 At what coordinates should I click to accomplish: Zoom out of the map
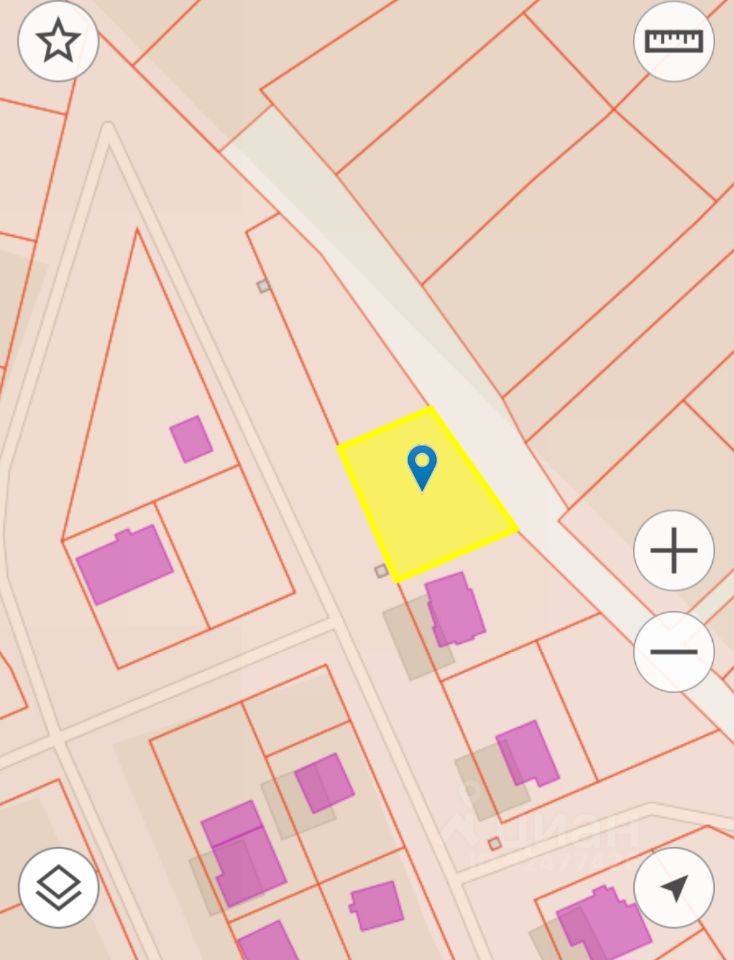click(x=674, y=652)
